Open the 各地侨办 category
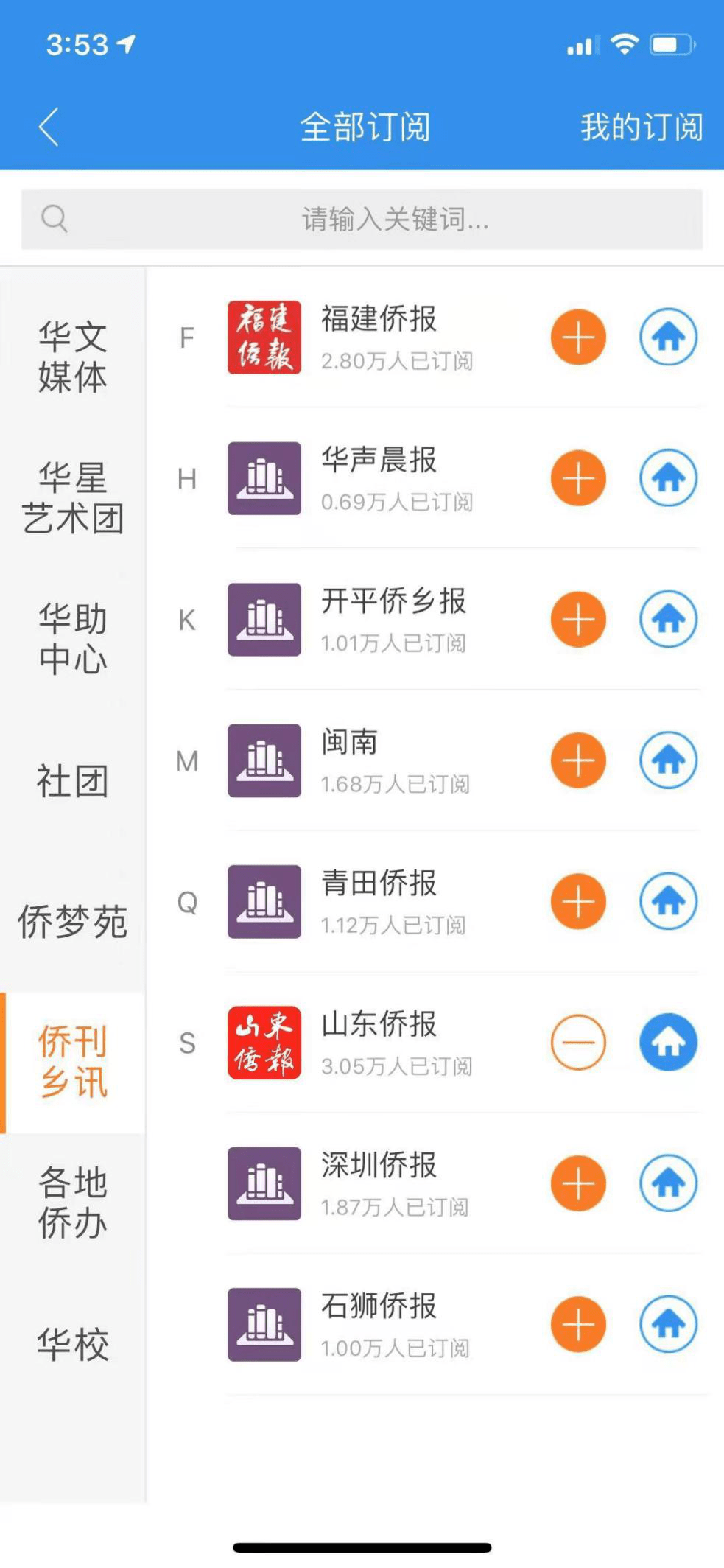Image resolution: width=724 pixels, height=1568 pixels. click(72, 1203)
